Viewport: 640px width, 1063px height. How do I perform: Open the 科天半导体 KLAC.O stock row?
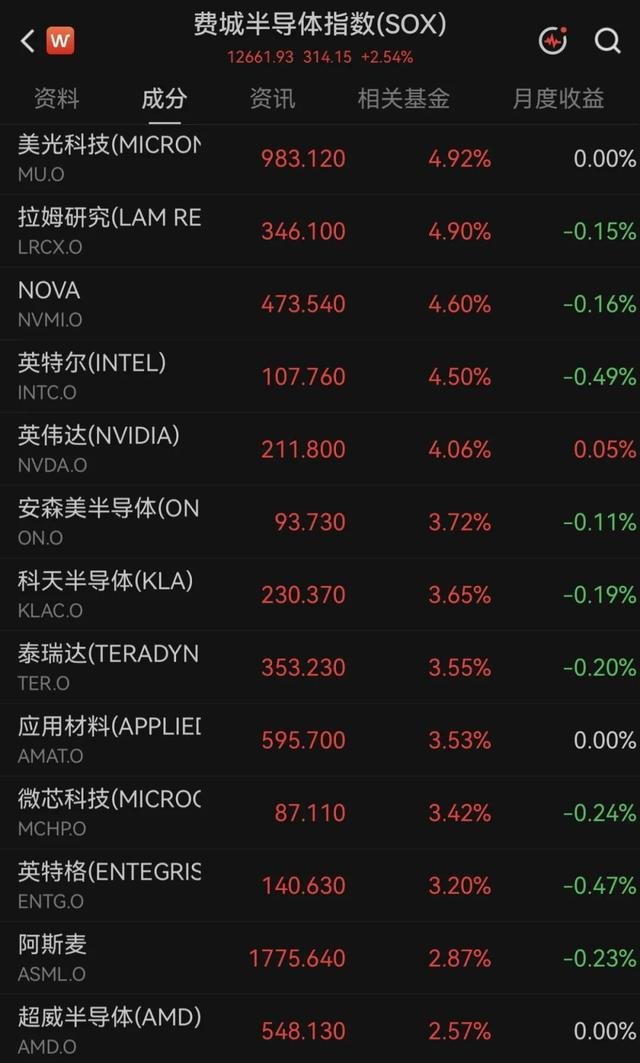[x=320, y=595]
